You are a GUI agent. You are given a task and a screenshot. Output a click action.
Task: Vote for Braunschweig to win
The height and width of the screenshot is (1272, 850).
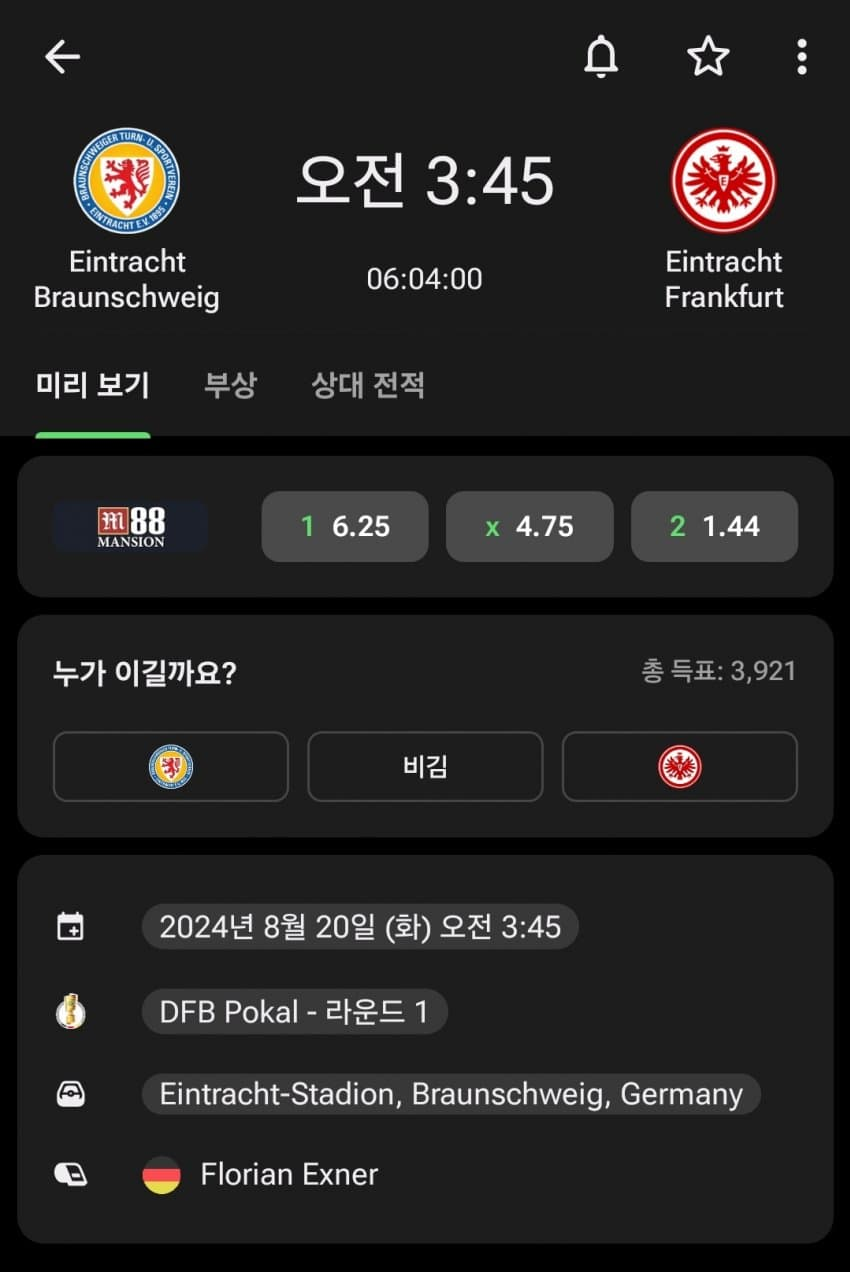point(170,767)
